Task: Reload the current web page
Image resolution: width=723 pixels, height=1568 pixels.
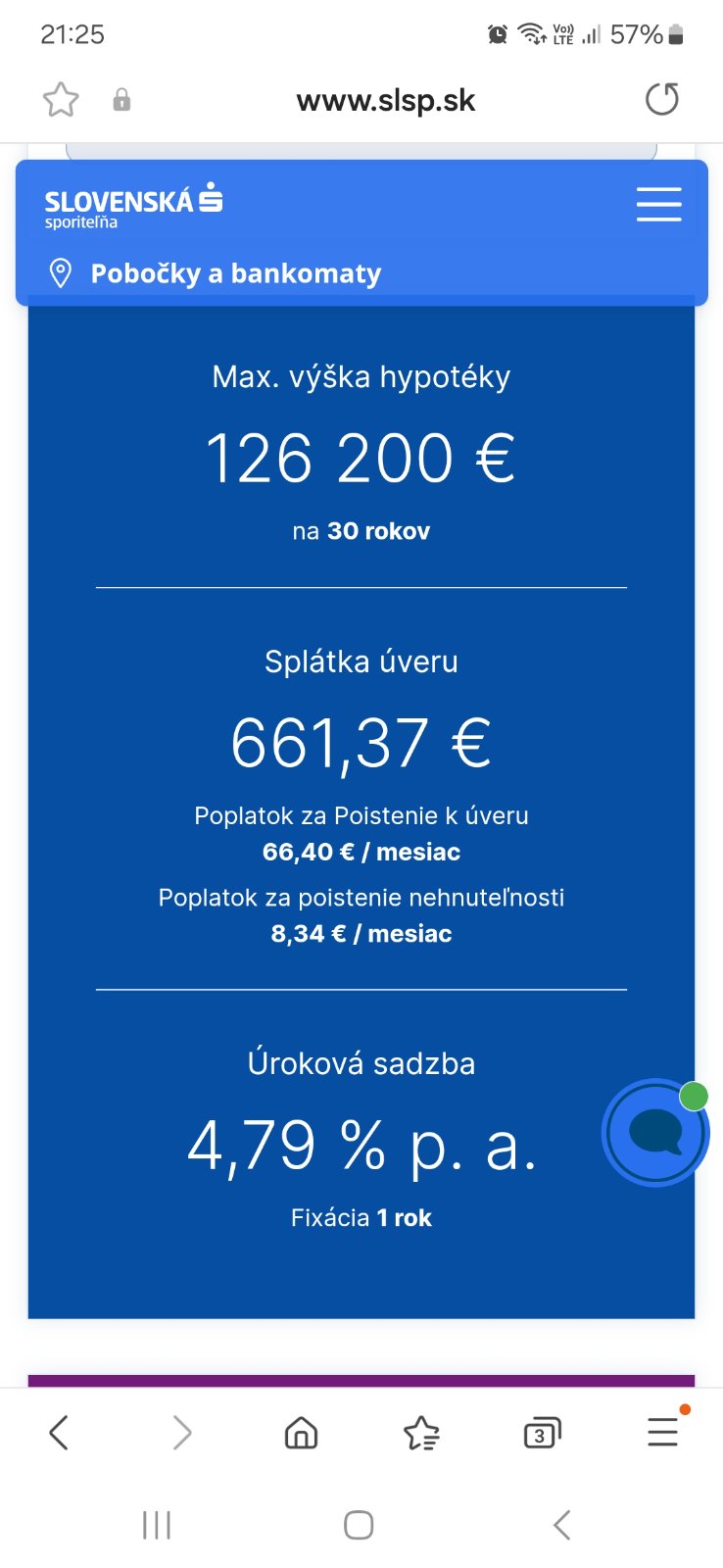Action: click(662, 99)
